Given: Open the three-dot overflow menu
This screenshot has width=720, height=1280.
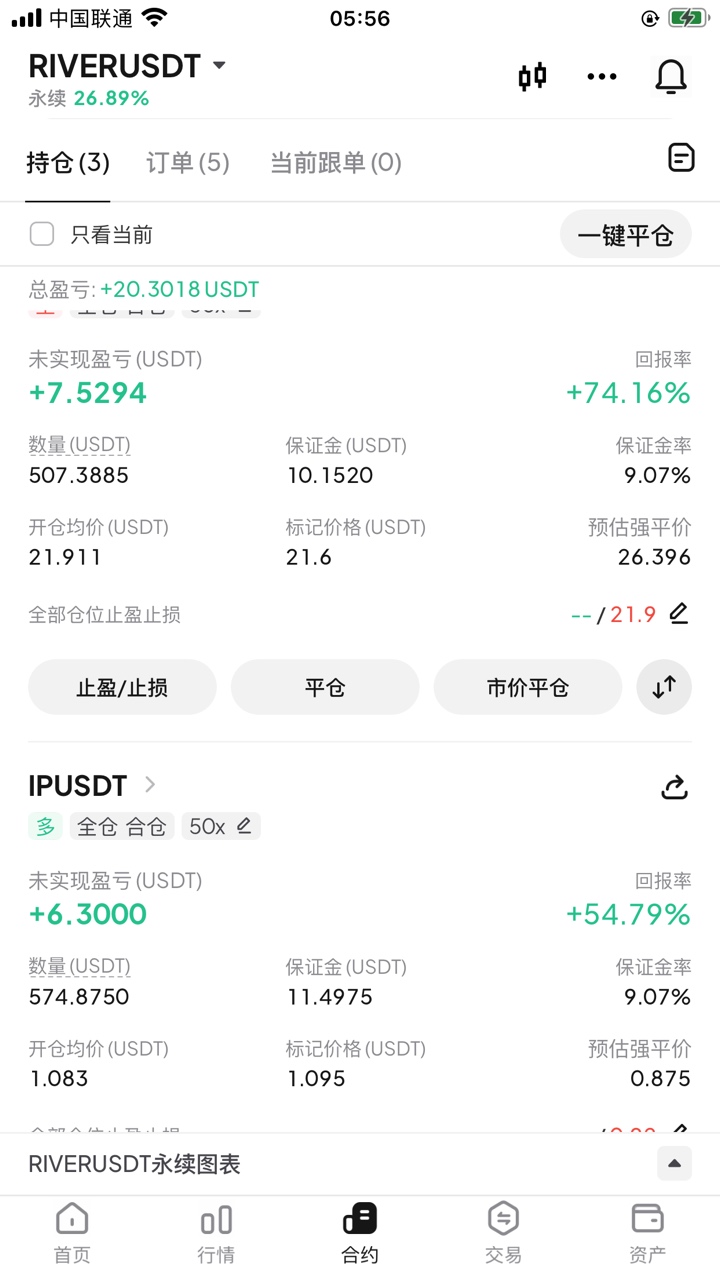Looking at the screenshot, I should point(602,76).
